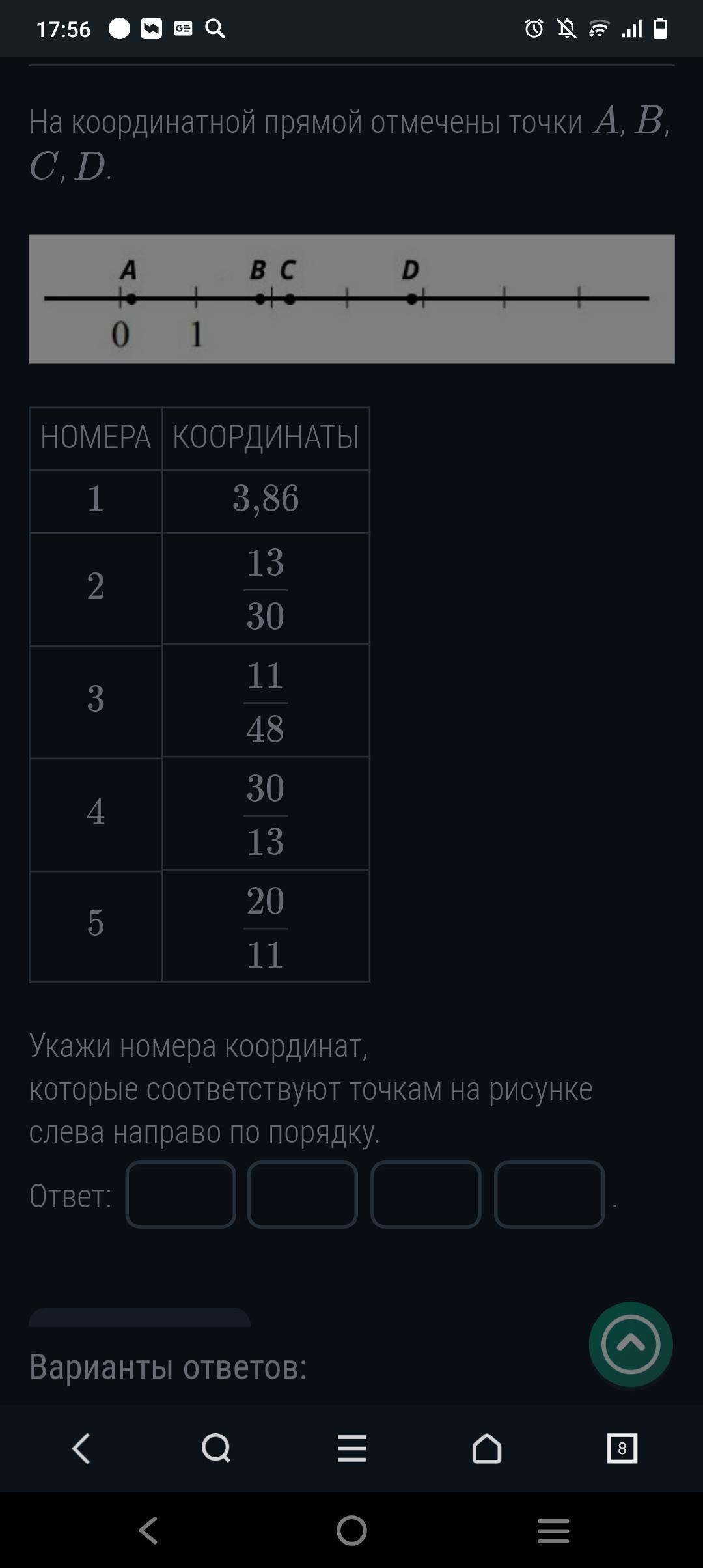
Task: Open the browser hamburger menu
Action: point(351,1449)
